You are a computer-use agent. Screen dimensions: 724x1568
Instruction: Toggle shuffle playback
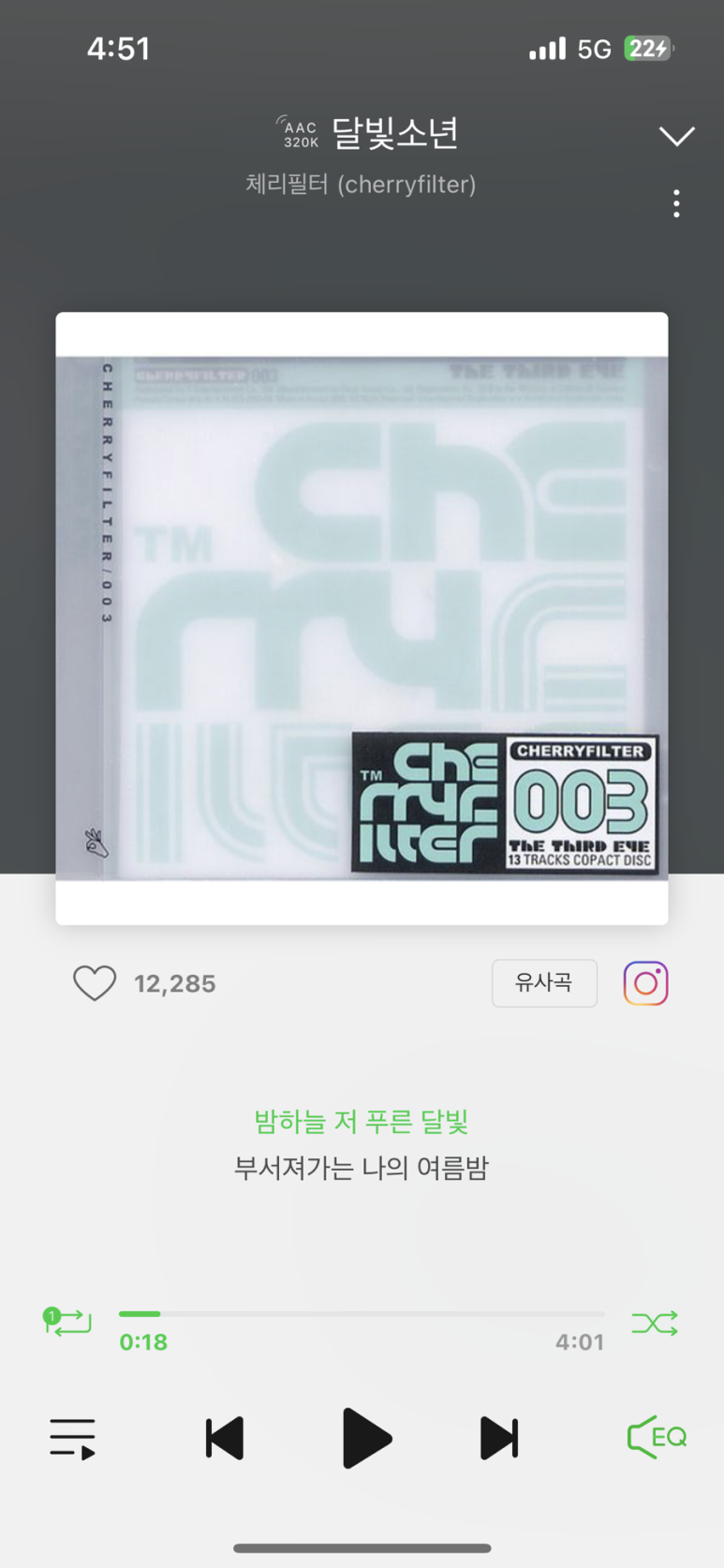tap(654, 1322)
